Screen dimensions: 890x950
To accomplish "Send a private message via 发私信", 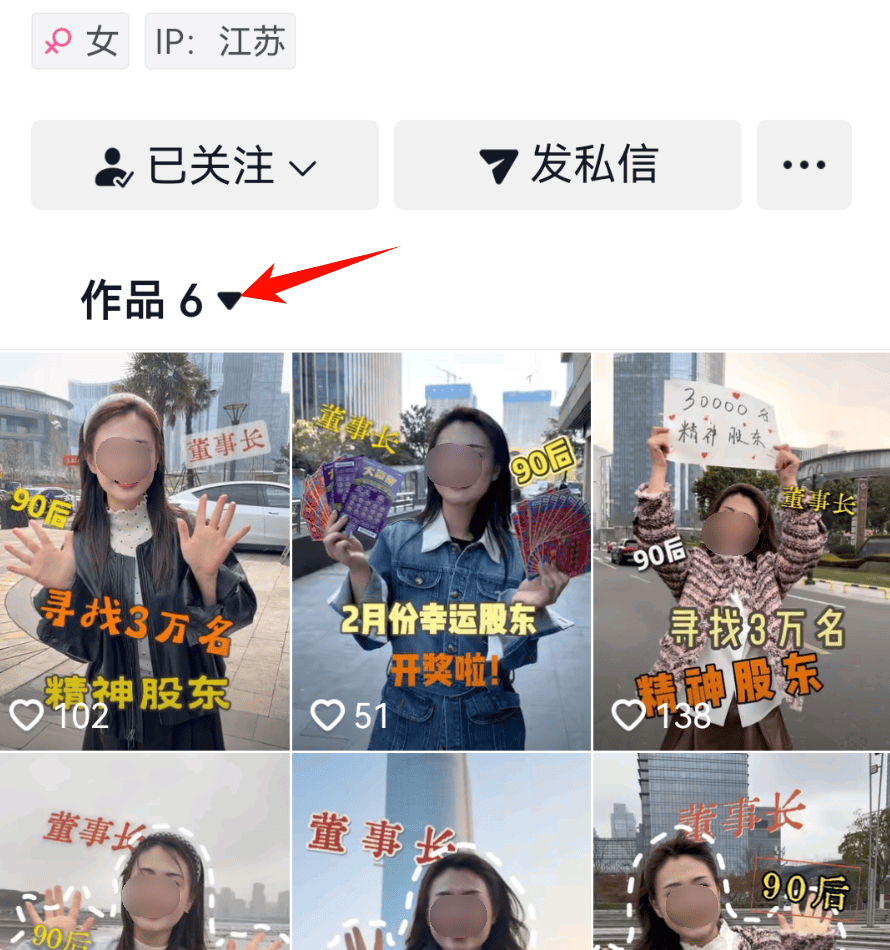I will [x=567, y=165].
